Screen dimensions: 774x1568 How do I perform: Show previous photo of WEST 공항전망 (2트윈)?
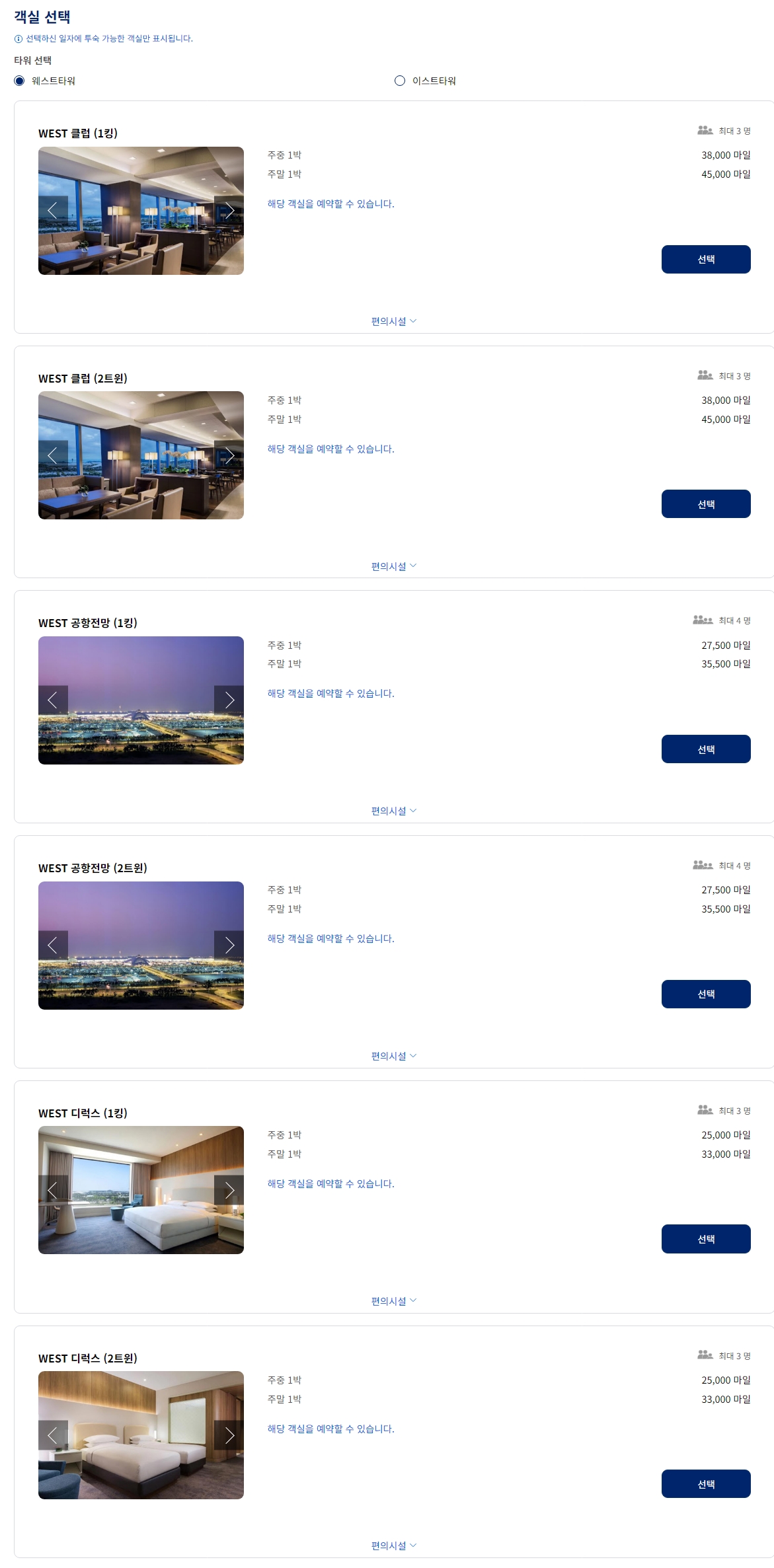click(53, 945)
